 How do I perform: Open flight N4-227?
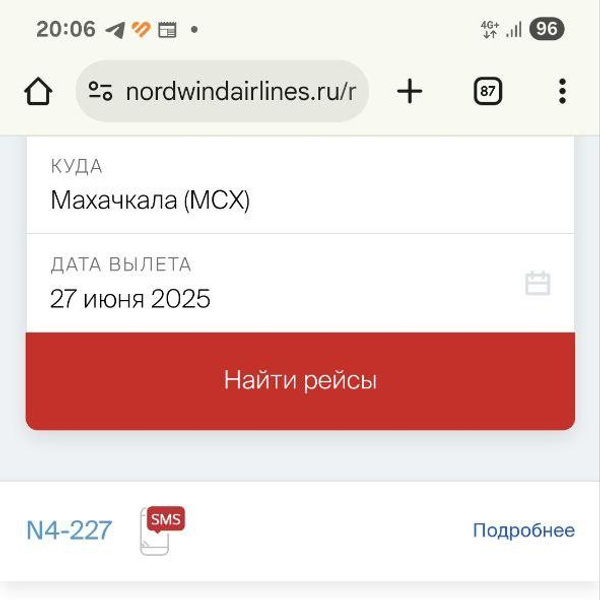69,530
